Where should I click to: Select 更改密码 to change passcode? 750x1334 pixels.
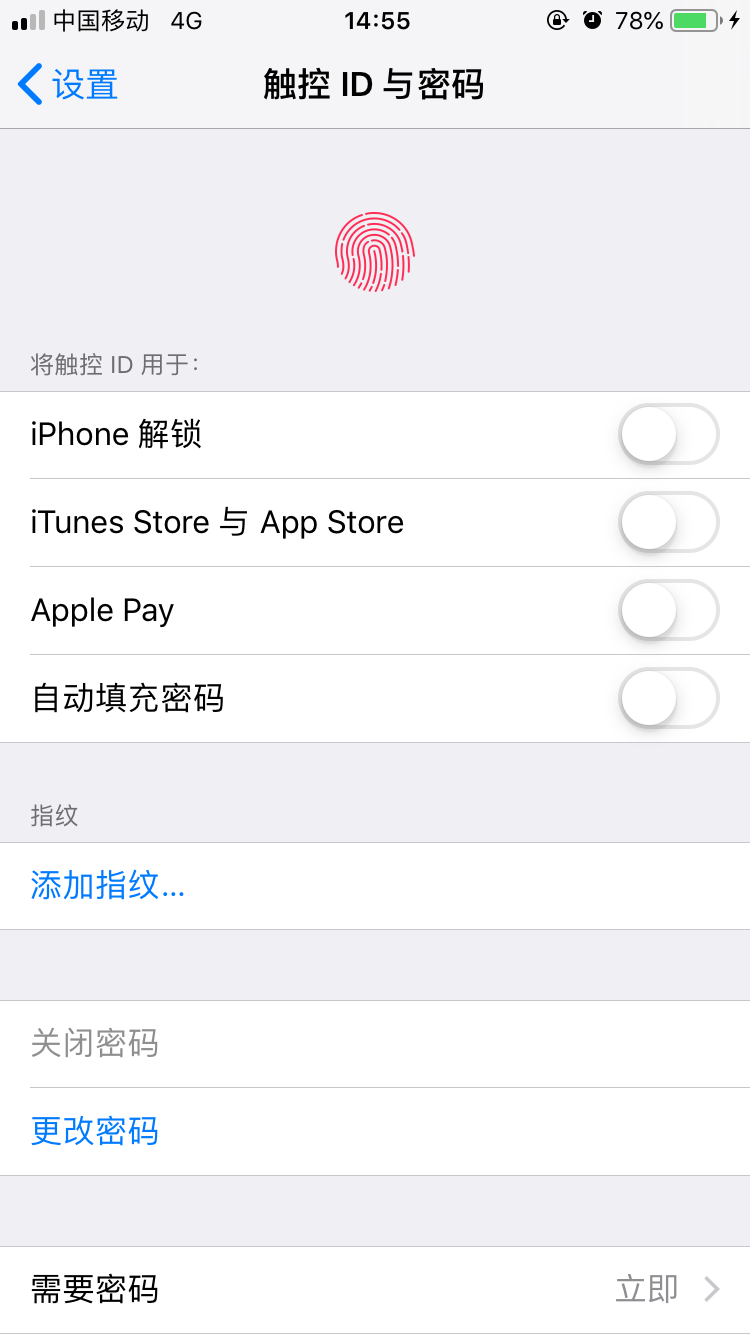[95, 1131]
